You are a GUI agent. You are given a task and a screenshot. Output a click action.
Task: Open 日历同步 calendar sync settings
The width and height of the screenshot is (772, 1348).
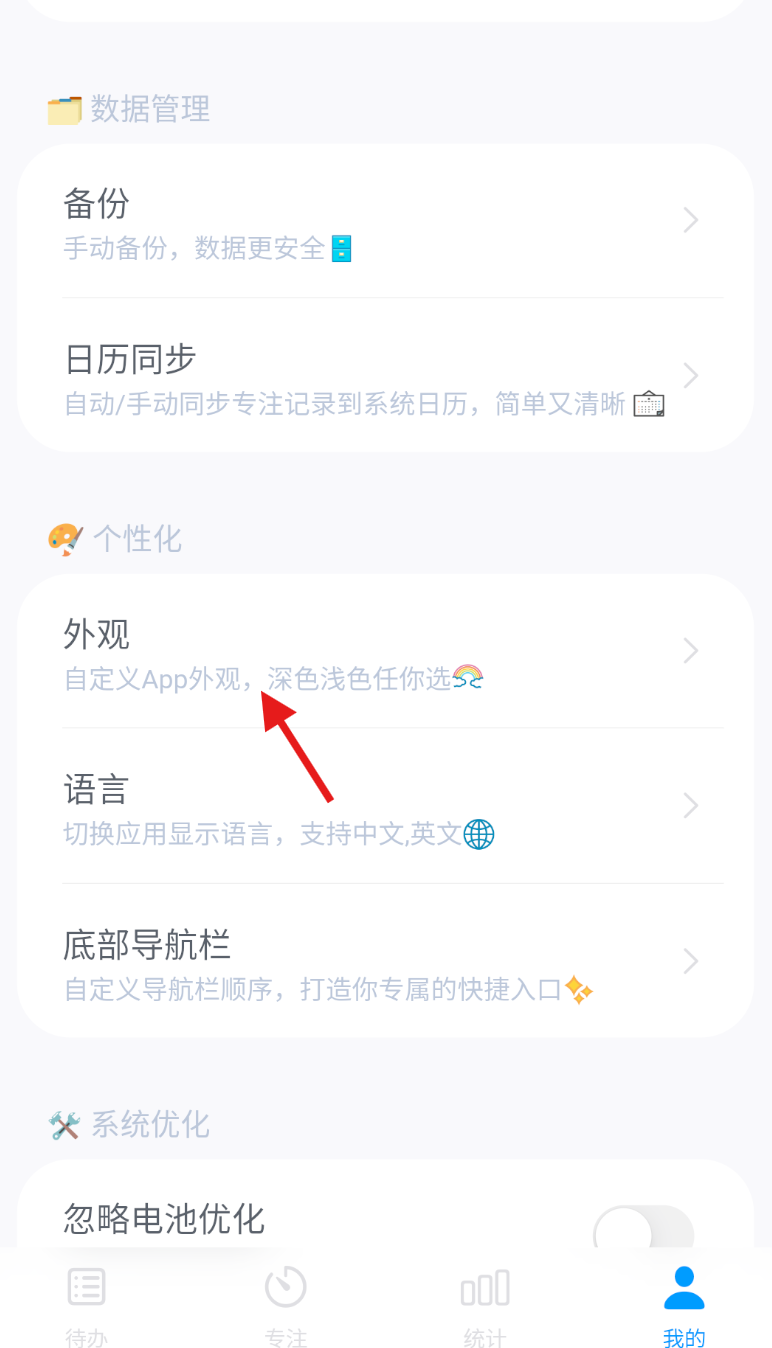(386, 375)
